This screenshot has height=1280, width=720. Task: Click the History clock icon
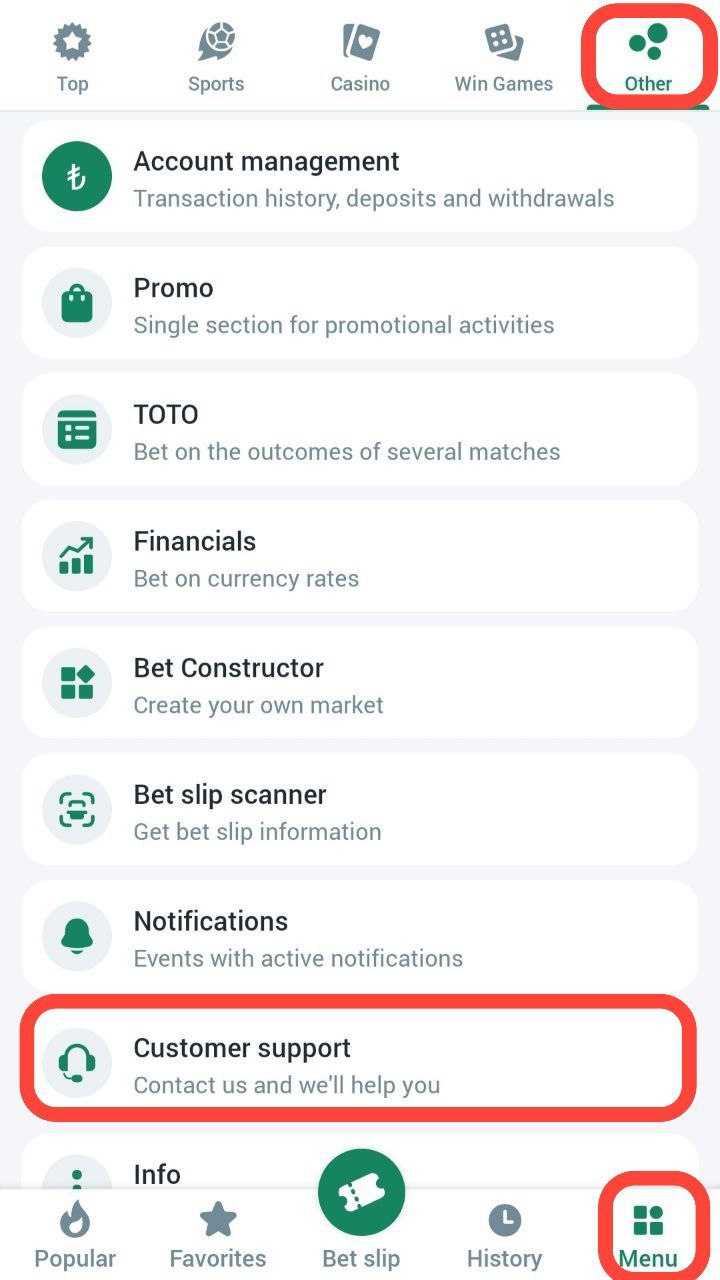click(x=503, y=1218)
